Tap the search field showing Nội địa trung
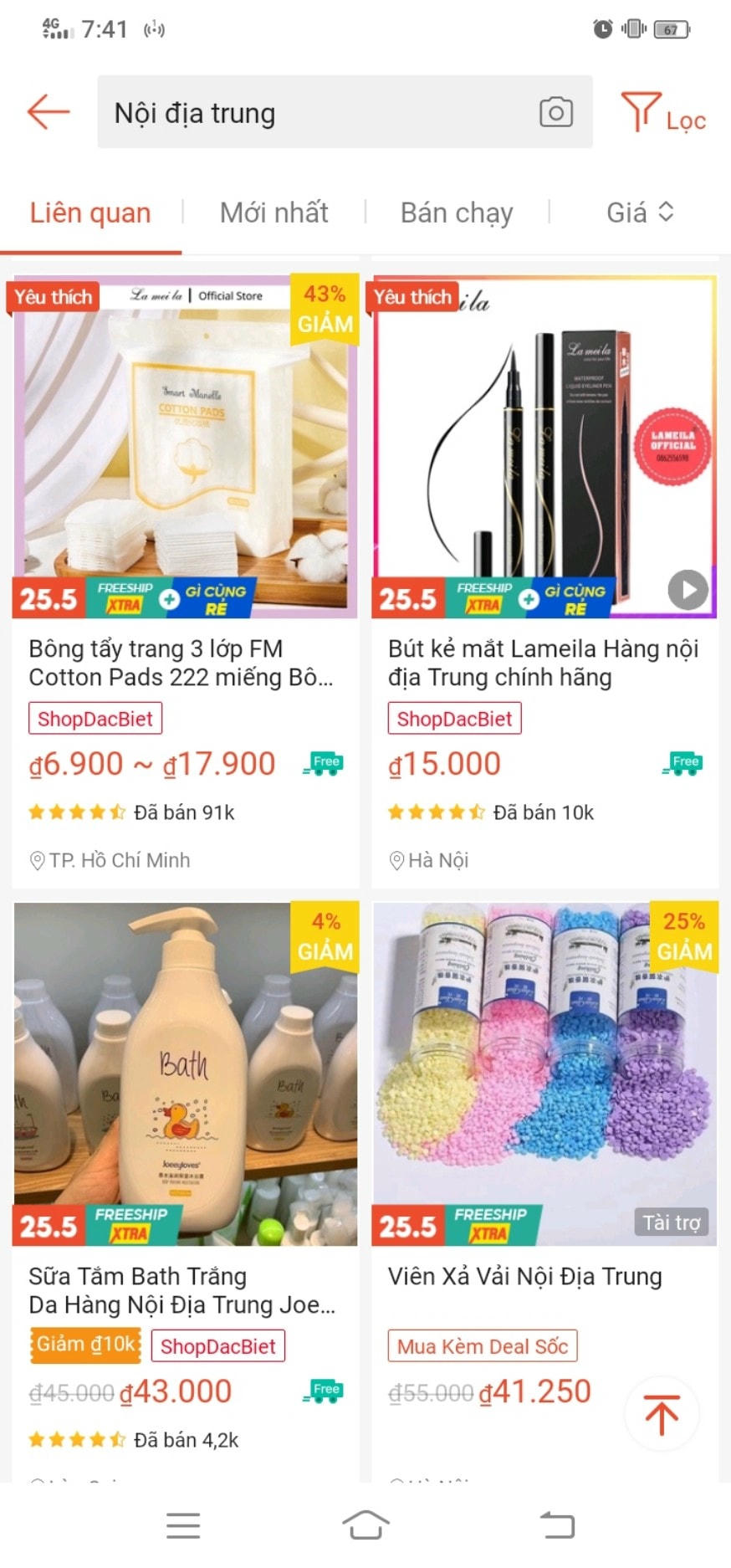 coord(318,113)
